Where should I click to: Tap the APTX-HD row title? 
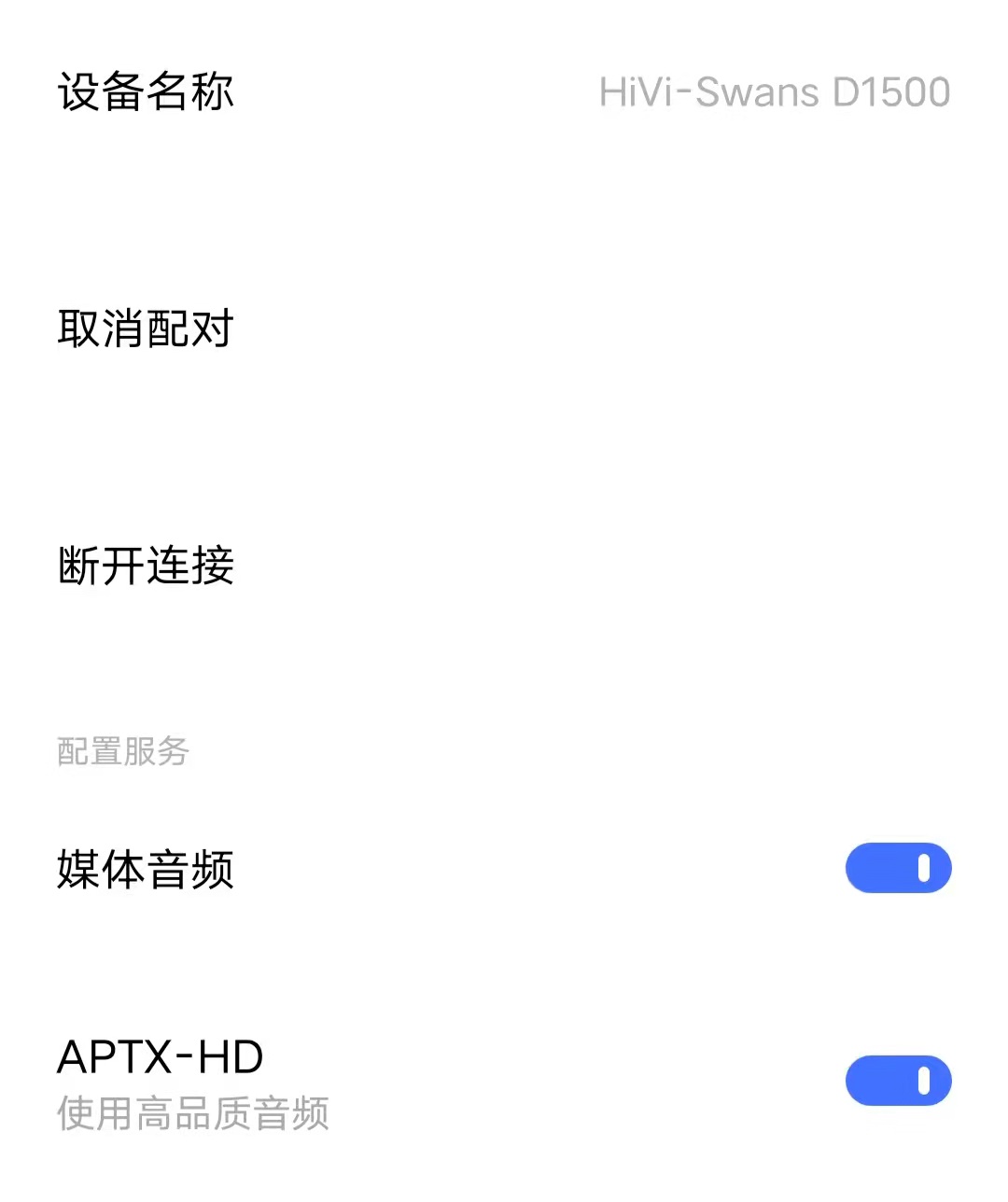pos(159,1056)
